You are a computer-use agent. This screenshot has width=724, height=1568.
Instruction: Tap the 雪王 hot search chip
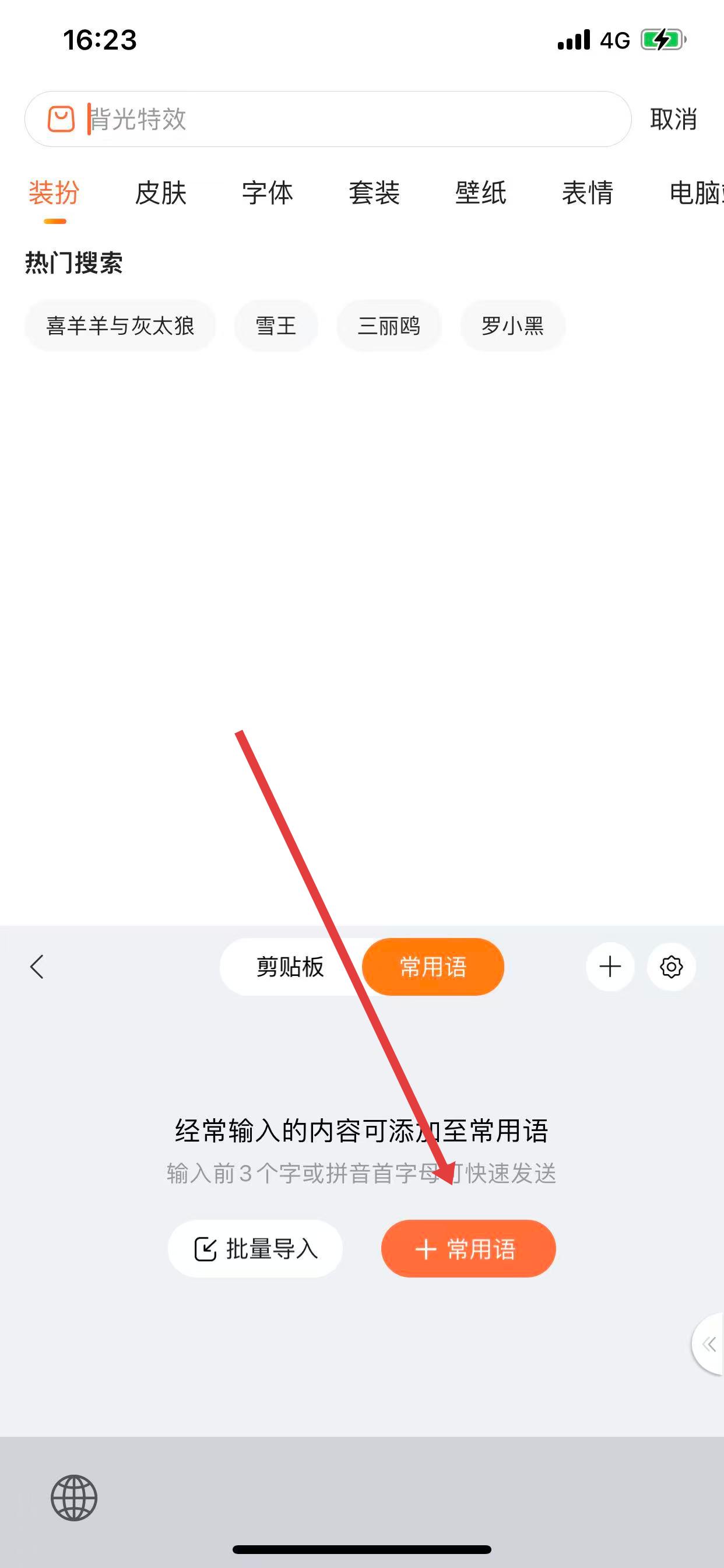276,325
